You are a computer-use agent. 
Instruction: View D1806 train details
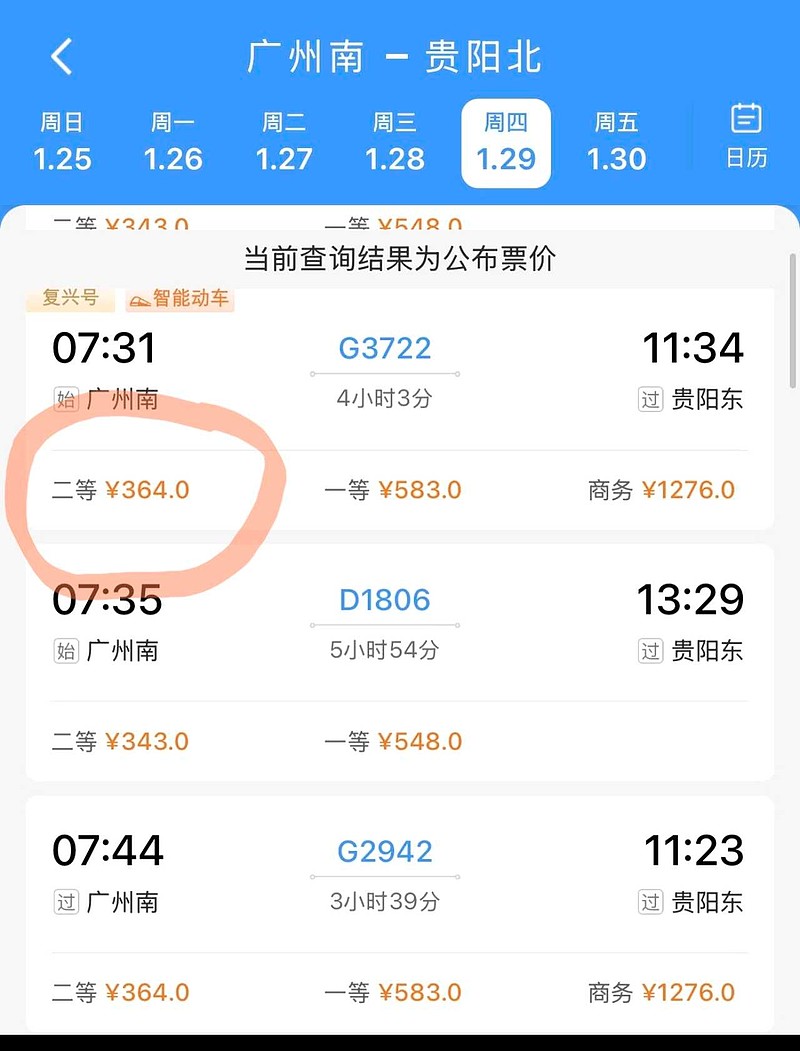pyautogui.click(x=384, y=600)
